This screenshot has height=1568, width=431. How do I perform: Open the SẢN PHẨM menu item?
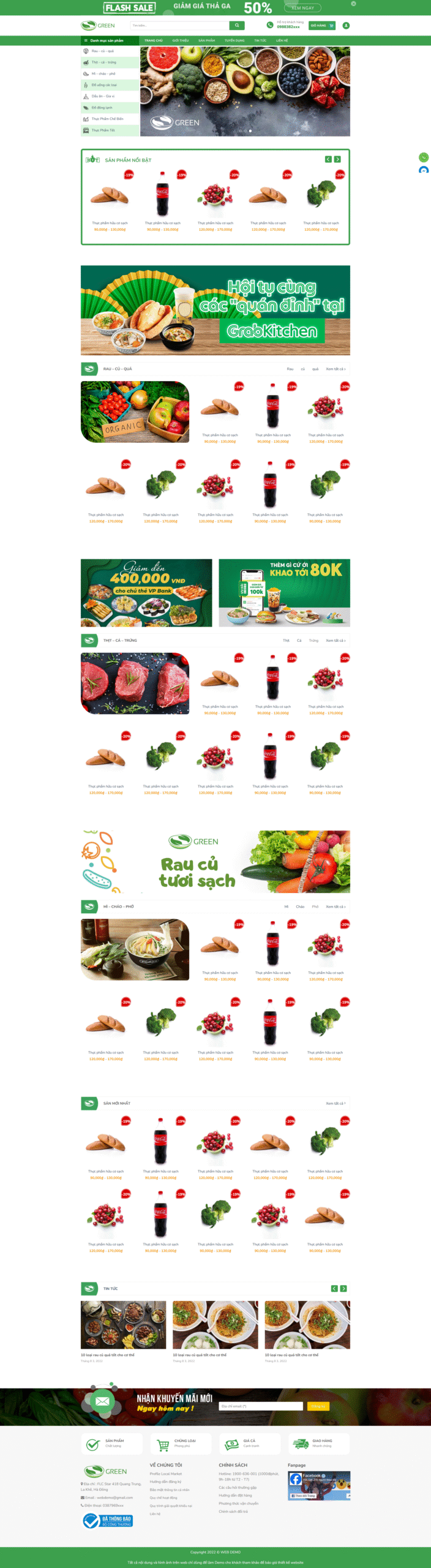[206, 40]
